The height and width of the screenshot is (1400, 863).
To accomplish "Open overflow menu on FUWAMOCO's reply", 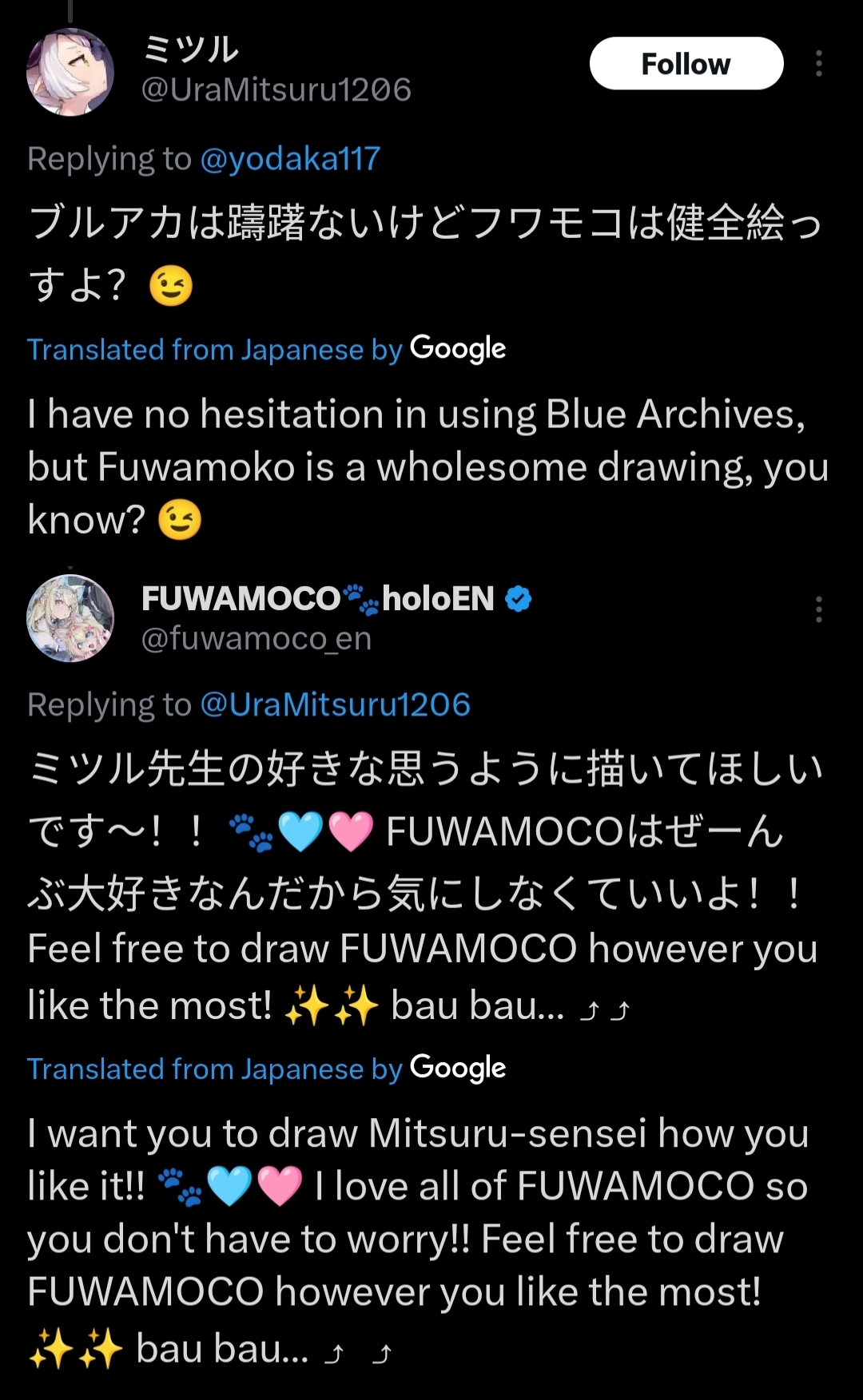I will tap(818, 609).
